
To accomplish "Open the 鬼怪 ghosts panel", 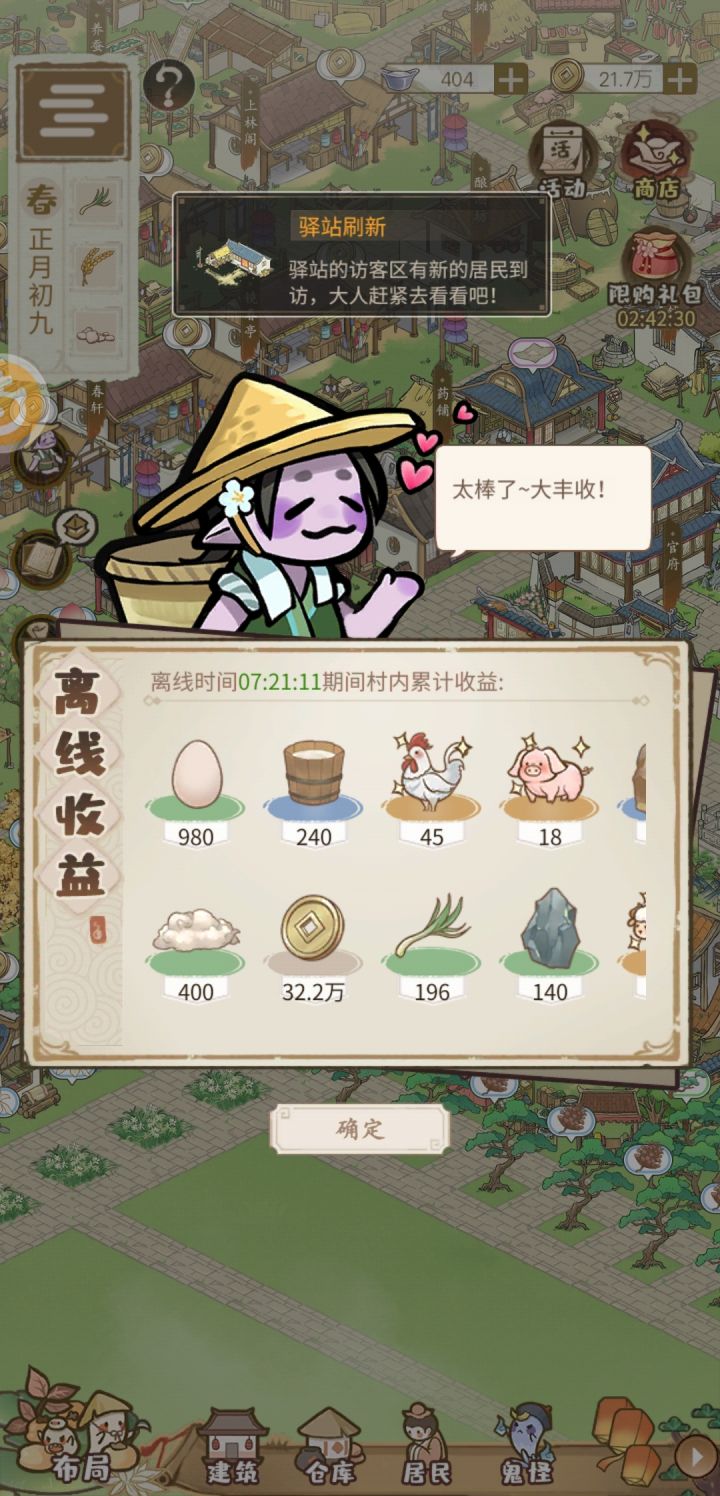I will point(521,1446).
